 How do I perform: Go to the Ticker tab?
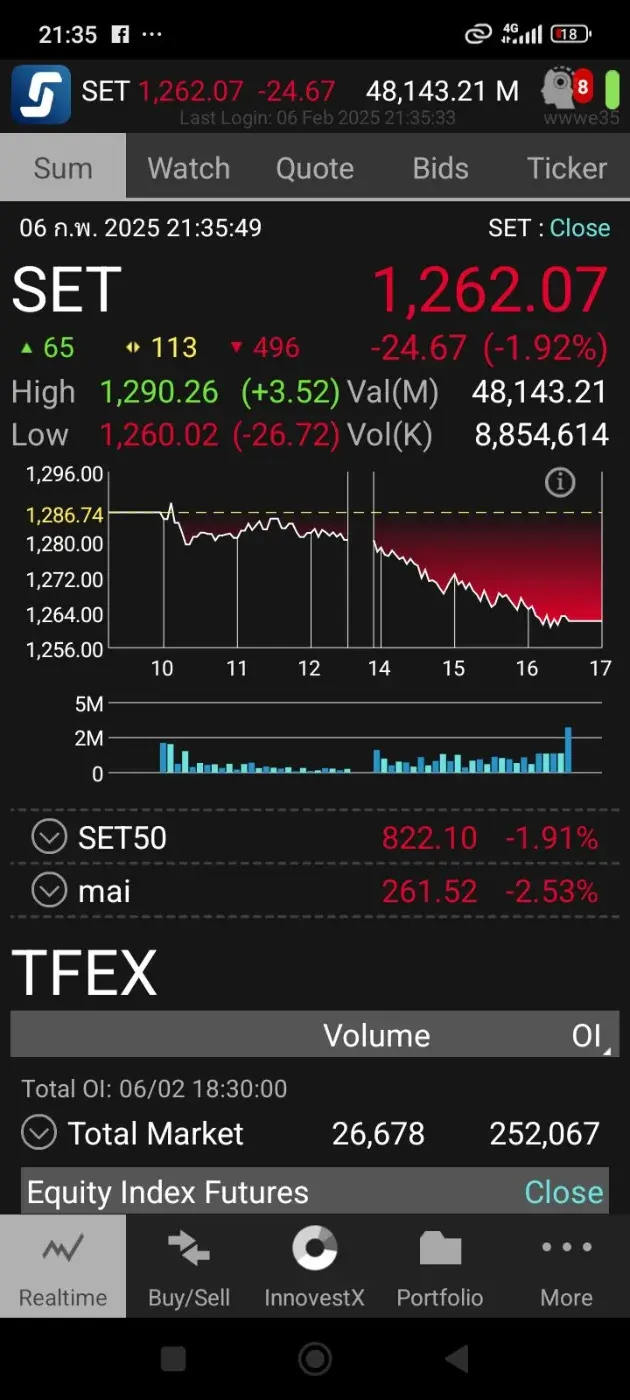click(x=567, y=168)
